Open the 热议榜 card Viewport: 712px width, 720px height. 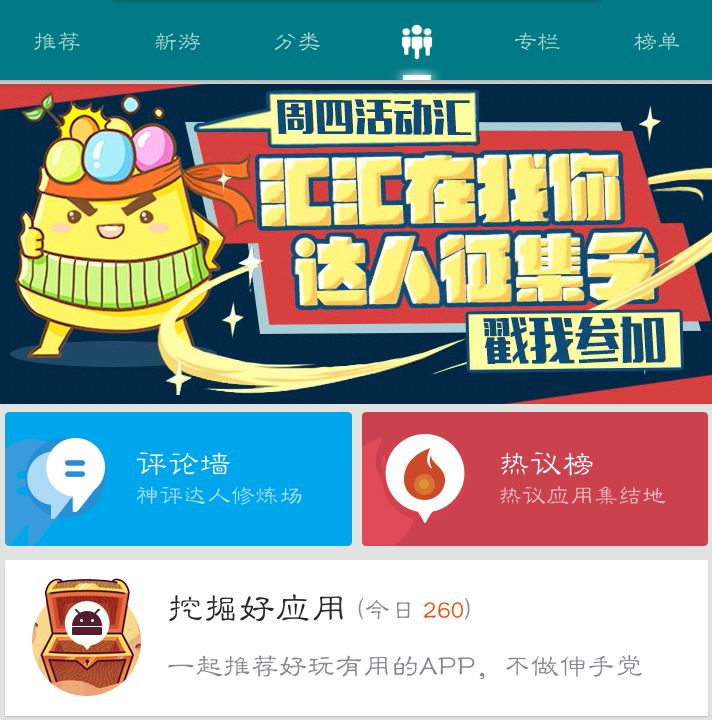534,479
